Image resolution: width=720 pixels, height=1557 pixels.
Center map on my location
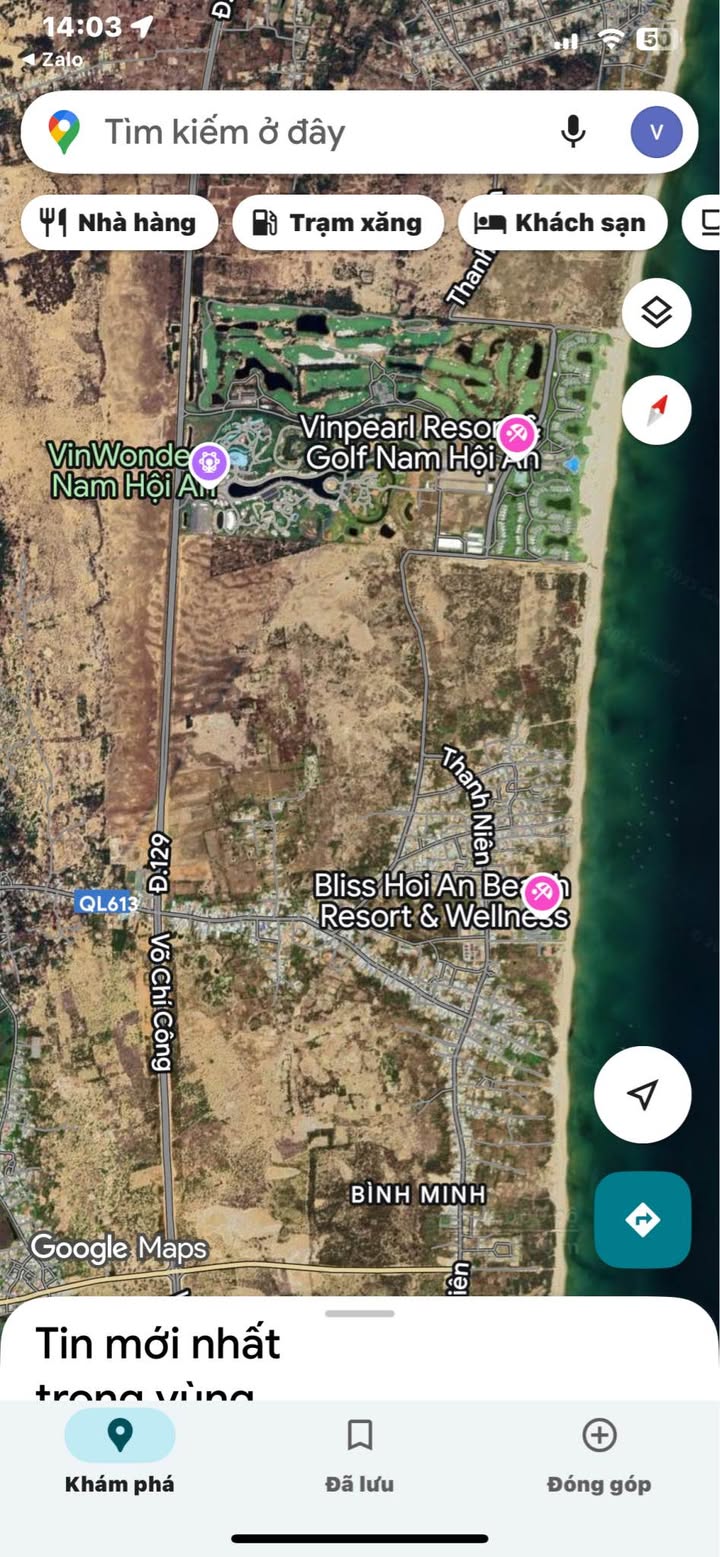(642, 1094)
